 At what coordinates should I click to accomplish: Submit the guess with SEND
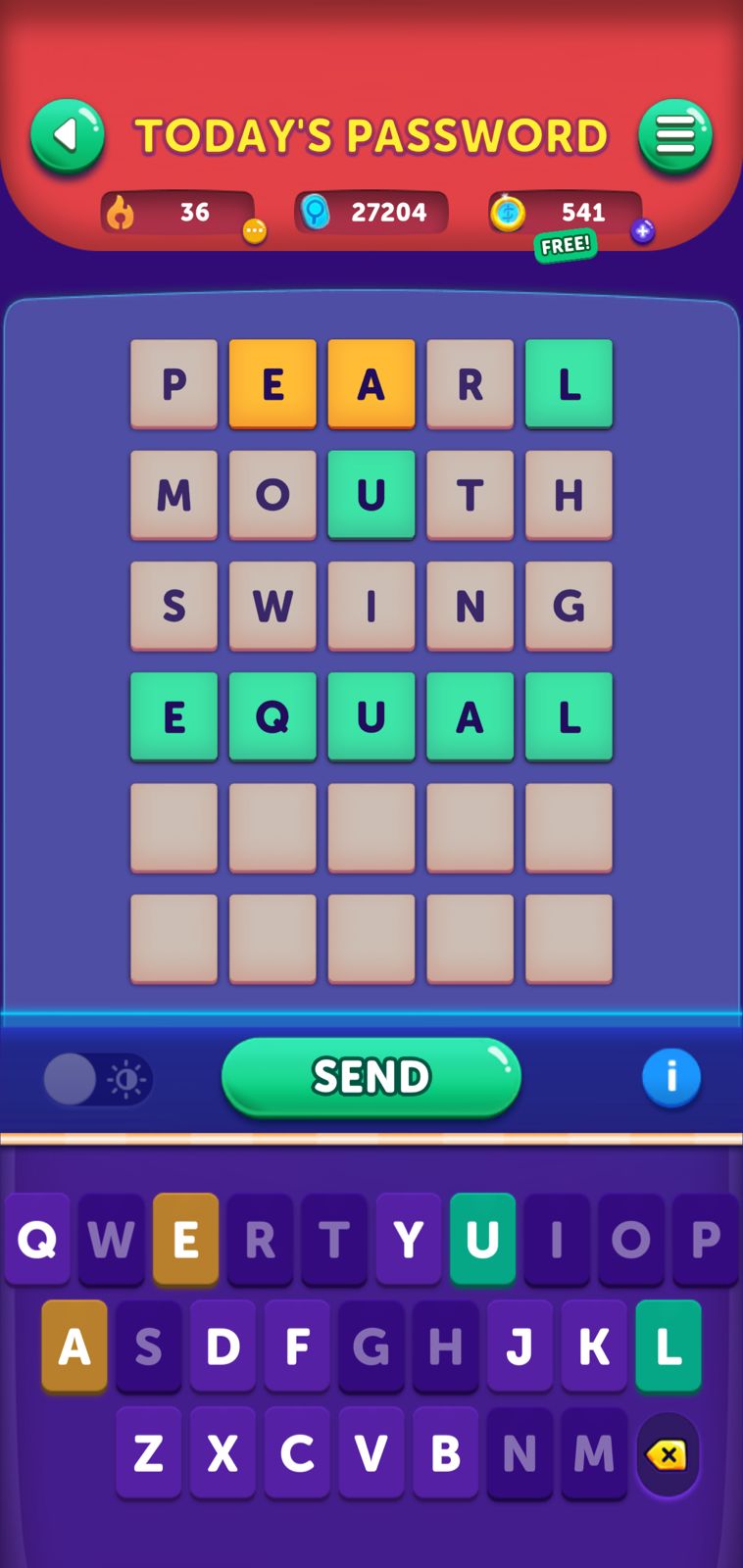[371, 1077]
